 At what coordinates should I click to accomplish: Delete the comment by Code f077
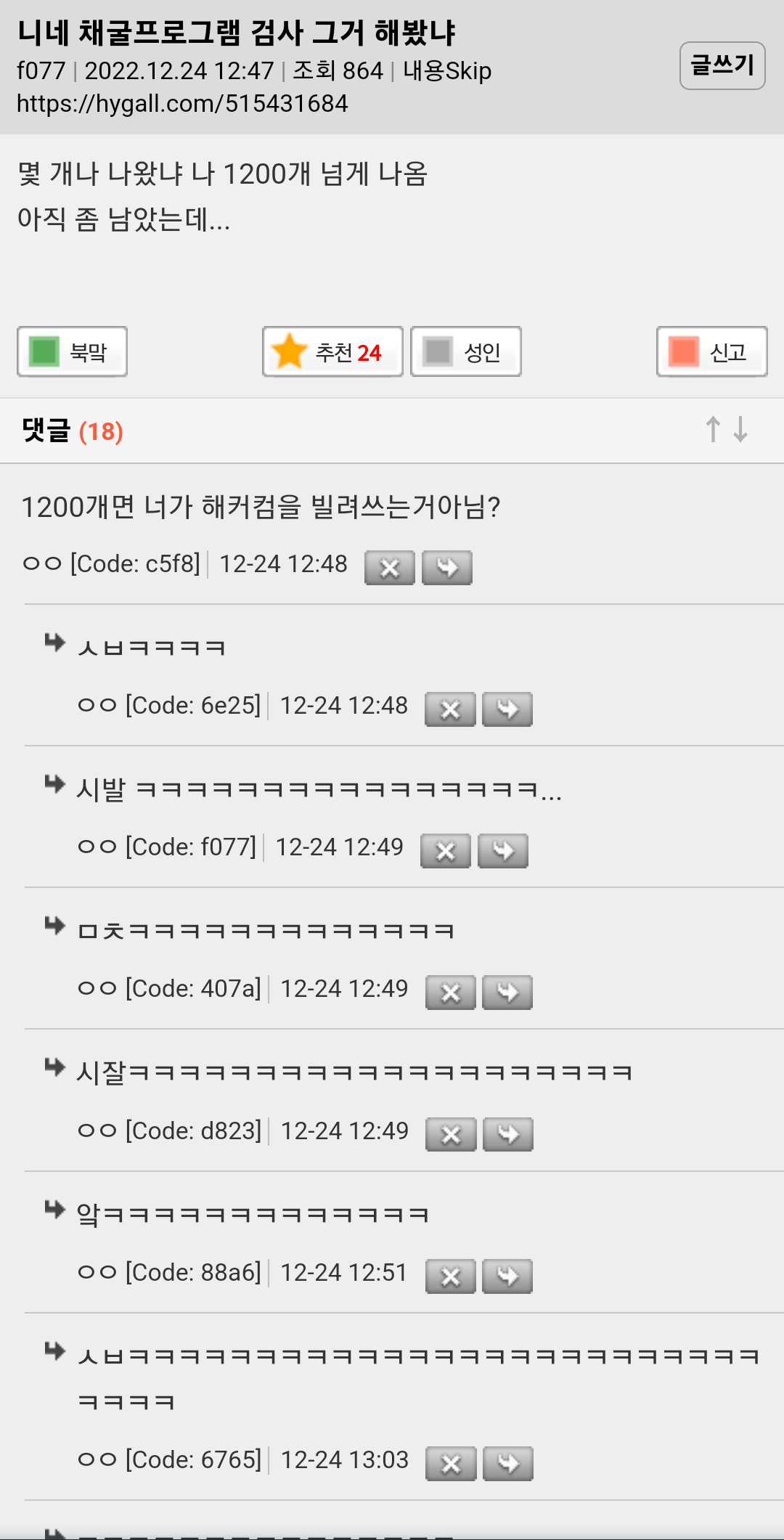pyautogui.click(x=446, y=851)
